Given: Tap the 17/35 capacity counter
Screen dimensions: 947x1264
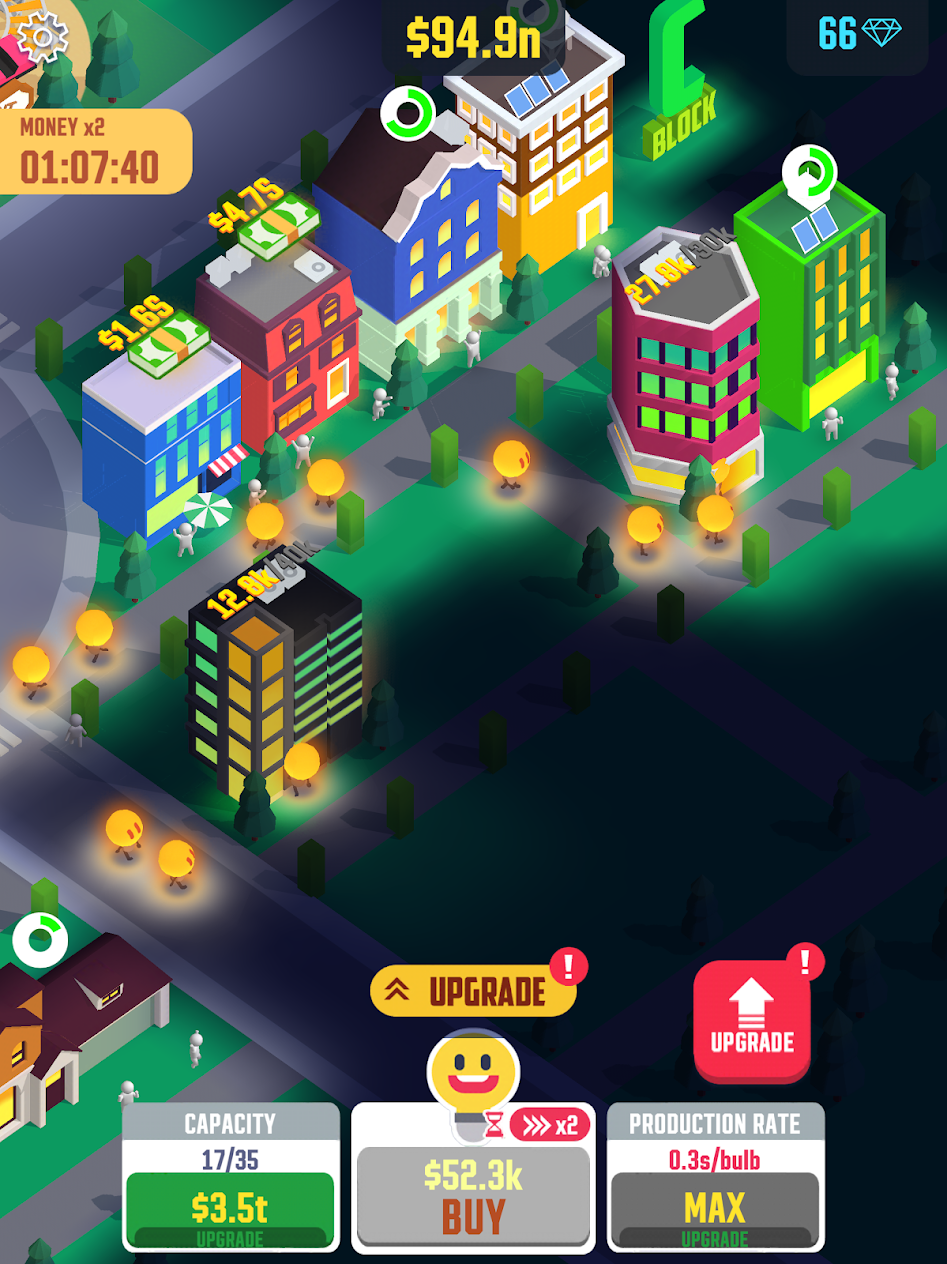Looking at the screenshot, I should (230, 1157).
